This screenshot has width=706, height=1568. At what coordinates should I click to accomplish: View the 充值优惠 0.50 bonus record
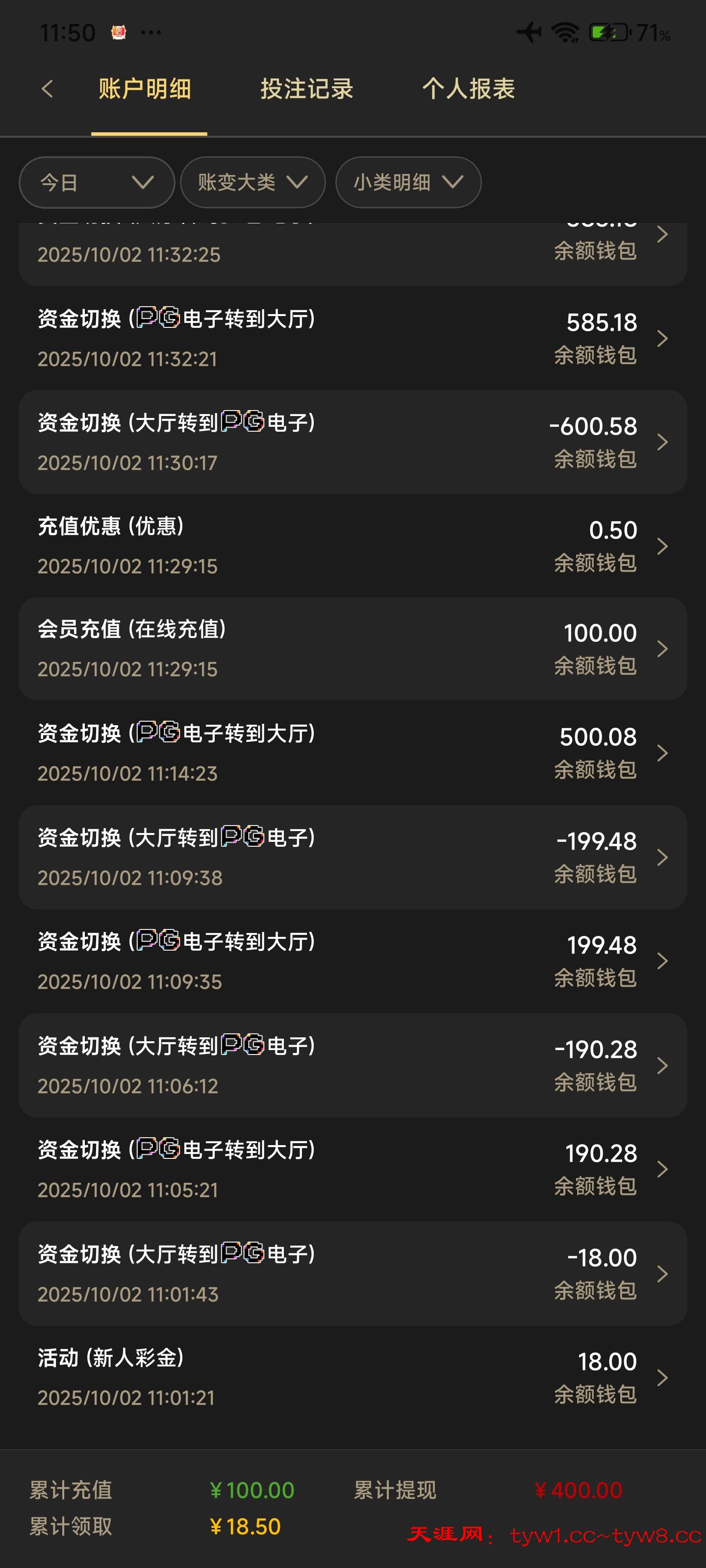(x=353, y=546)
